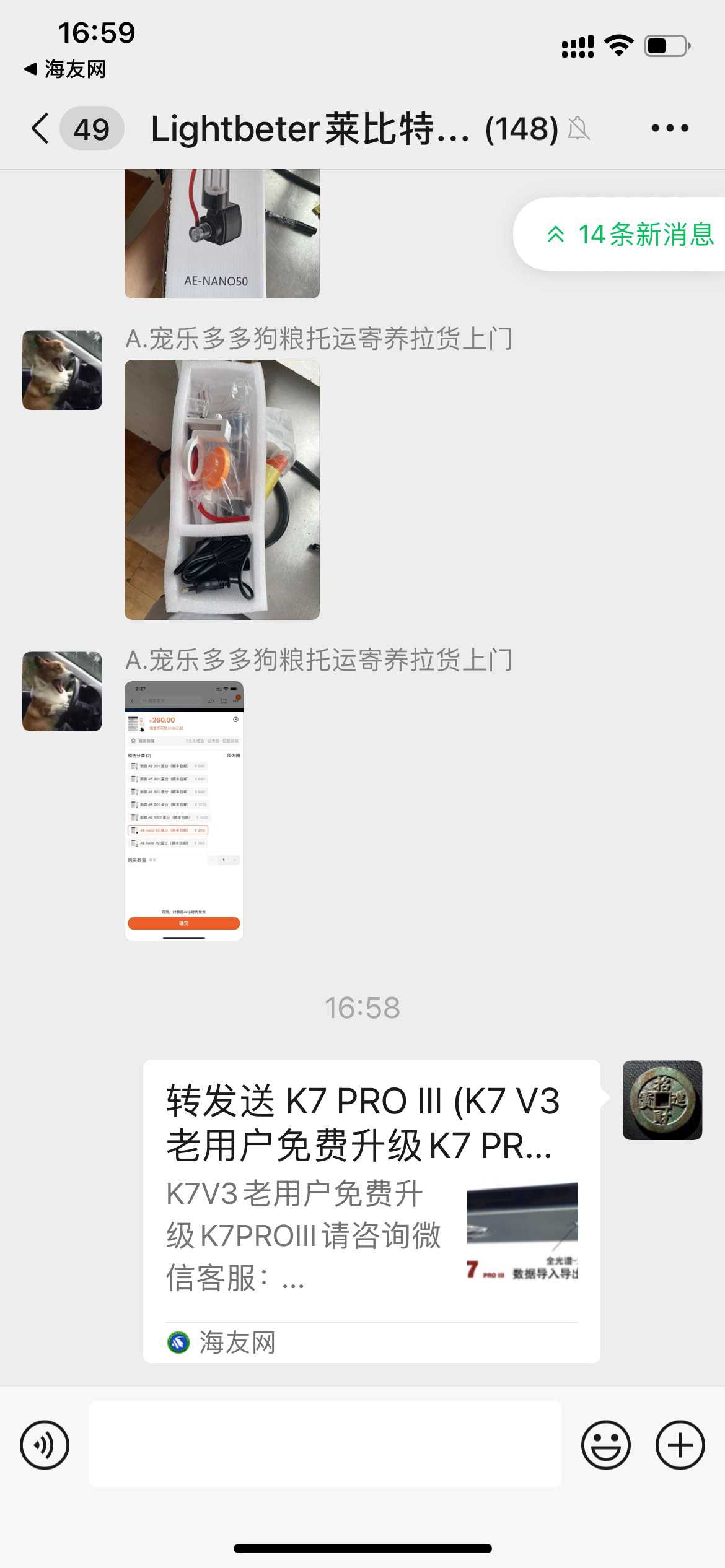725x1568 pixels.
Task: Return to the 海友网 app
Action: (65, 69)
